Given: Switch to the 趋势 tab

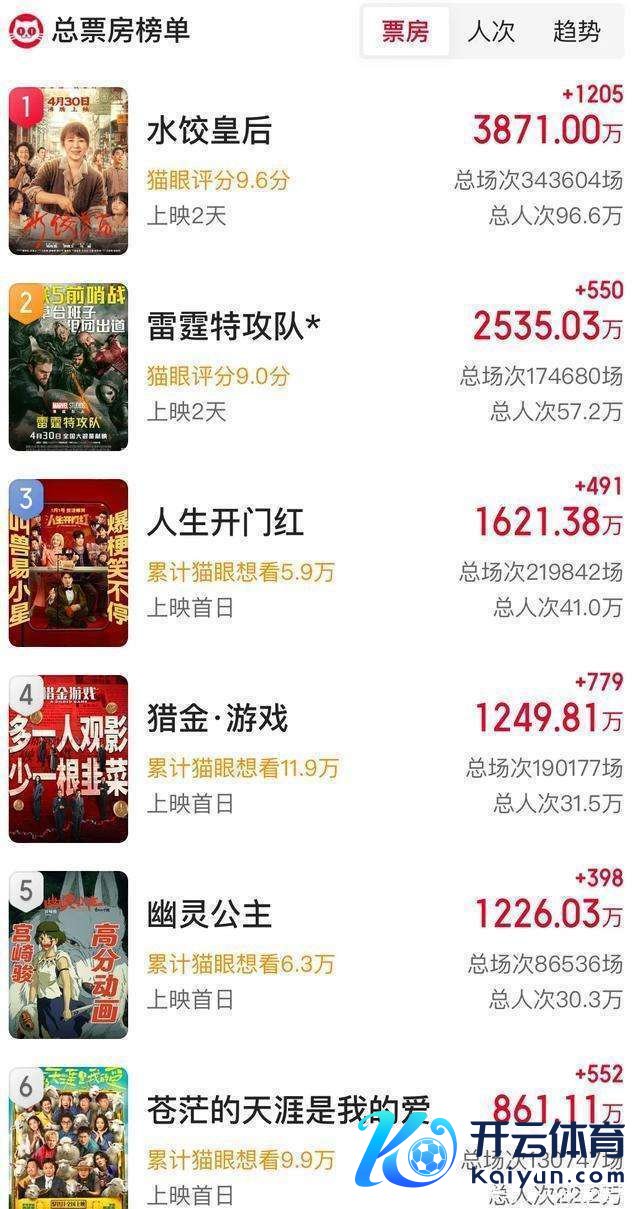Looking at the screenshot, I should pos(577,32).
